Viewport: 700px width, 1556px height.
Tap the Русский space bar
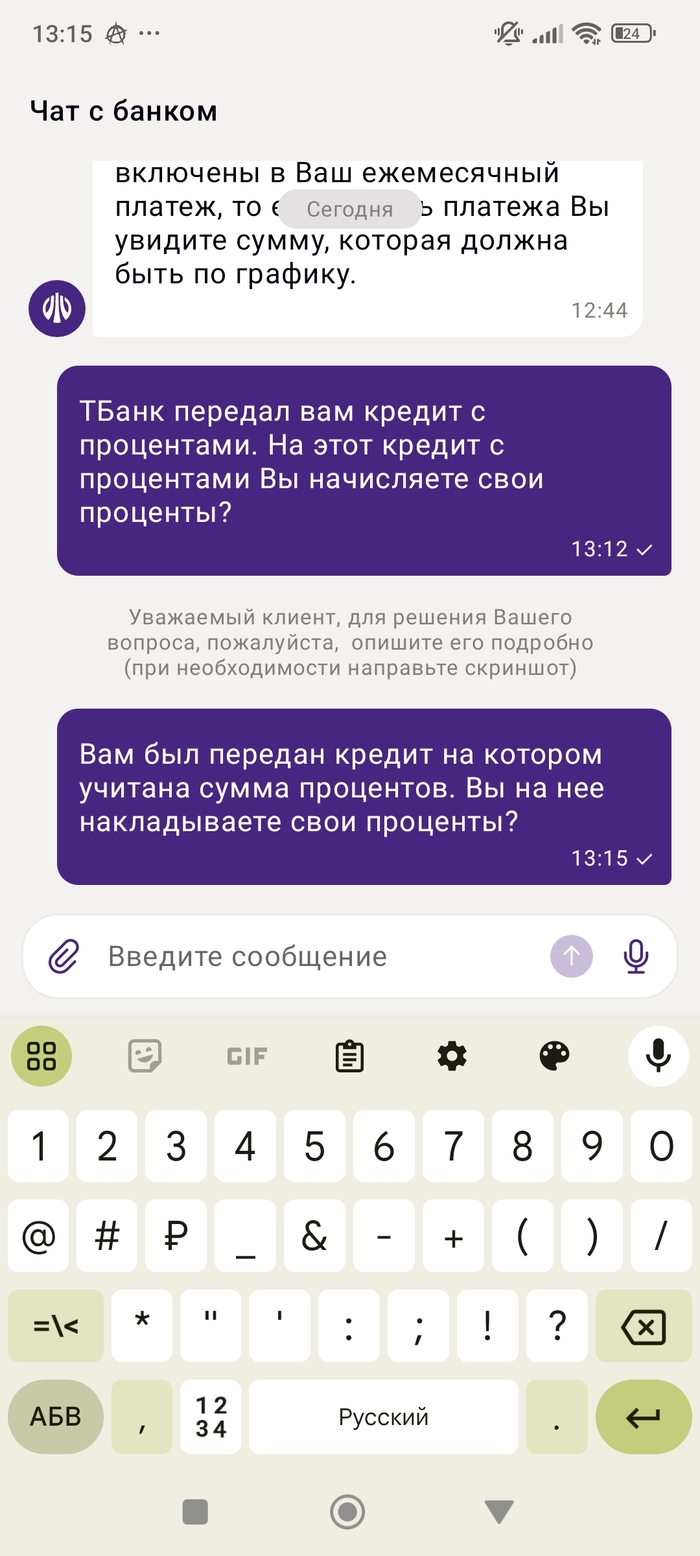click(383, 1417)
